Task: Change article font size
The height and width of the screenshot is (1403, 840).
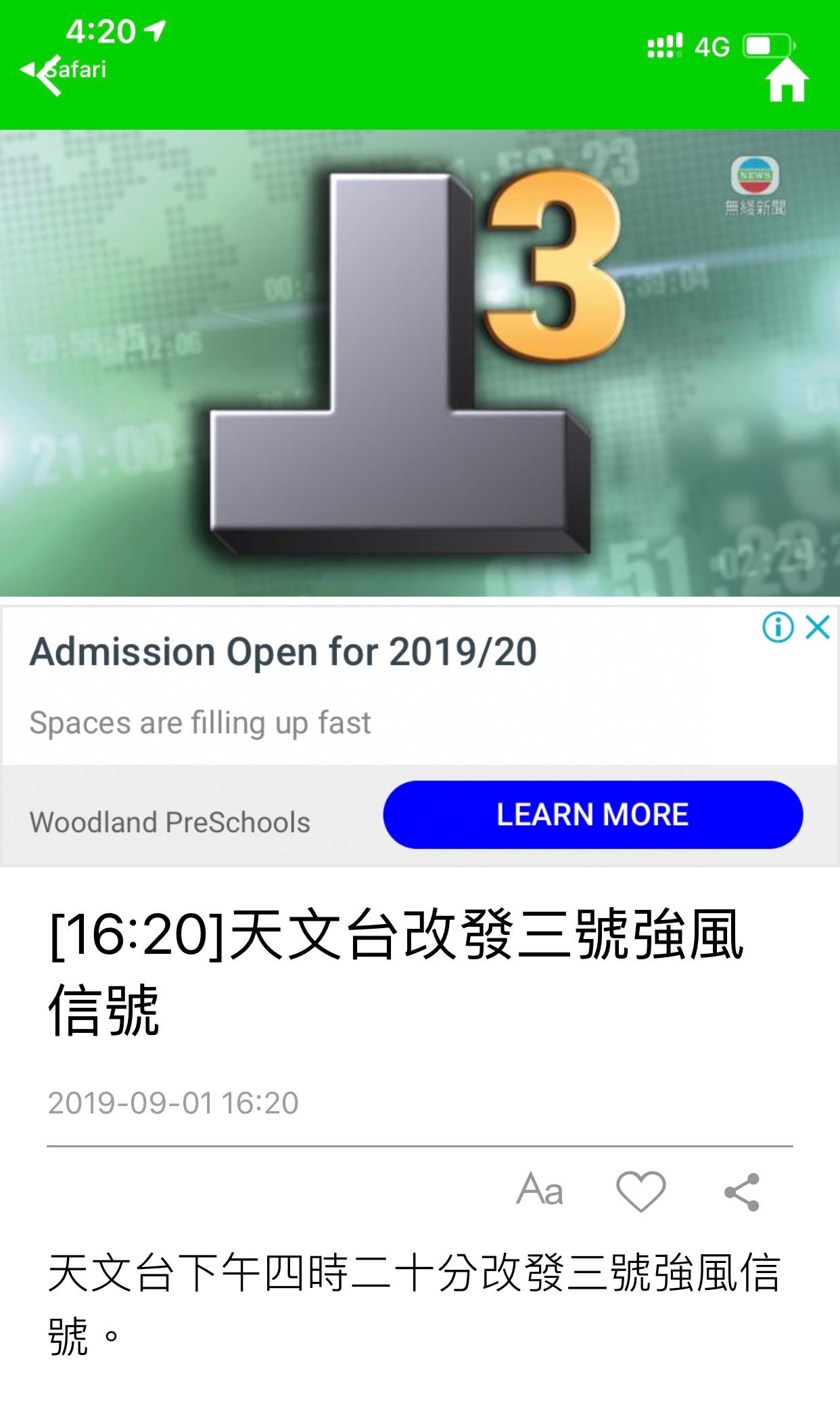Action: tap(539, 1190)
